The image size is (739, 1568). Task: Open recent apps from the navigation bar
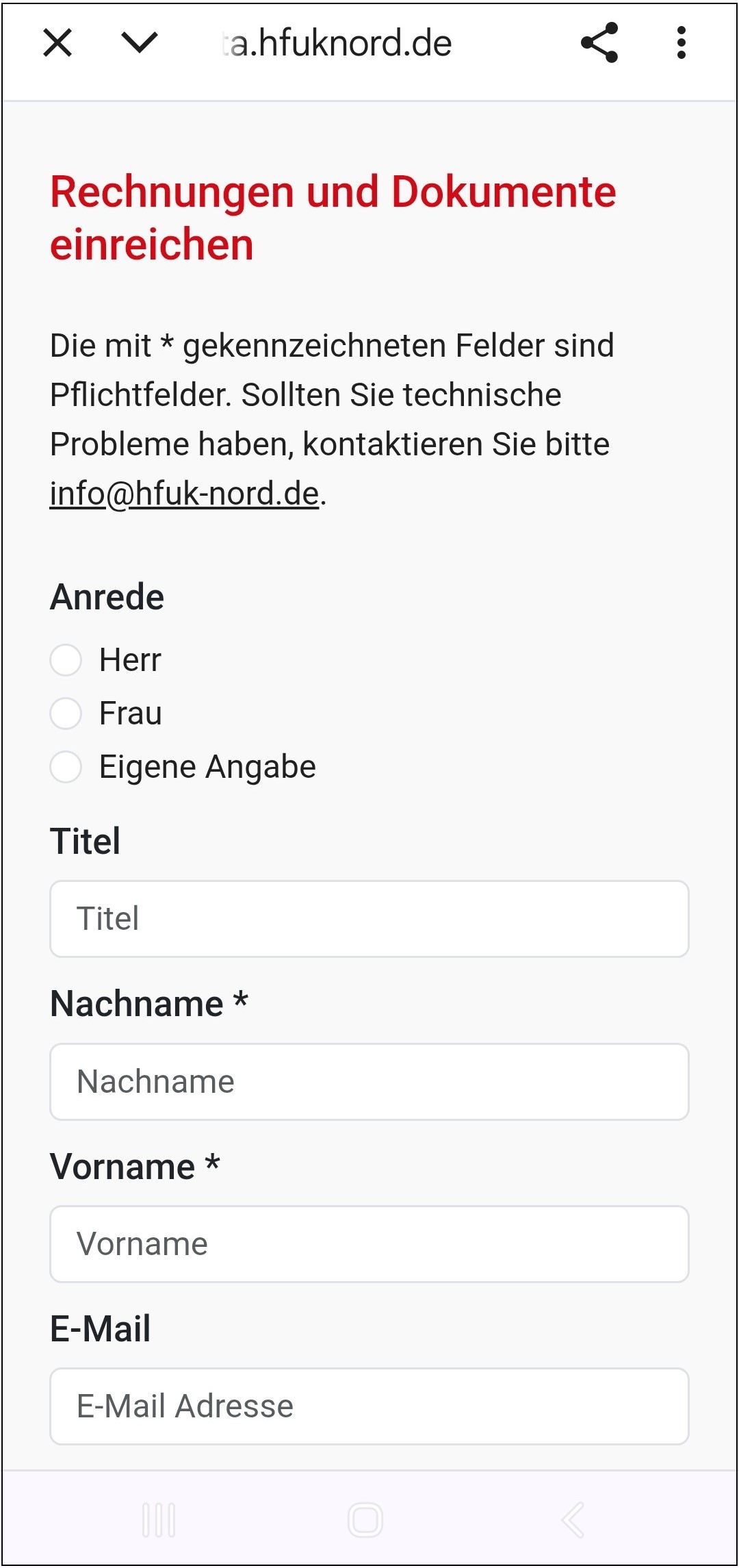[159, 1520]
